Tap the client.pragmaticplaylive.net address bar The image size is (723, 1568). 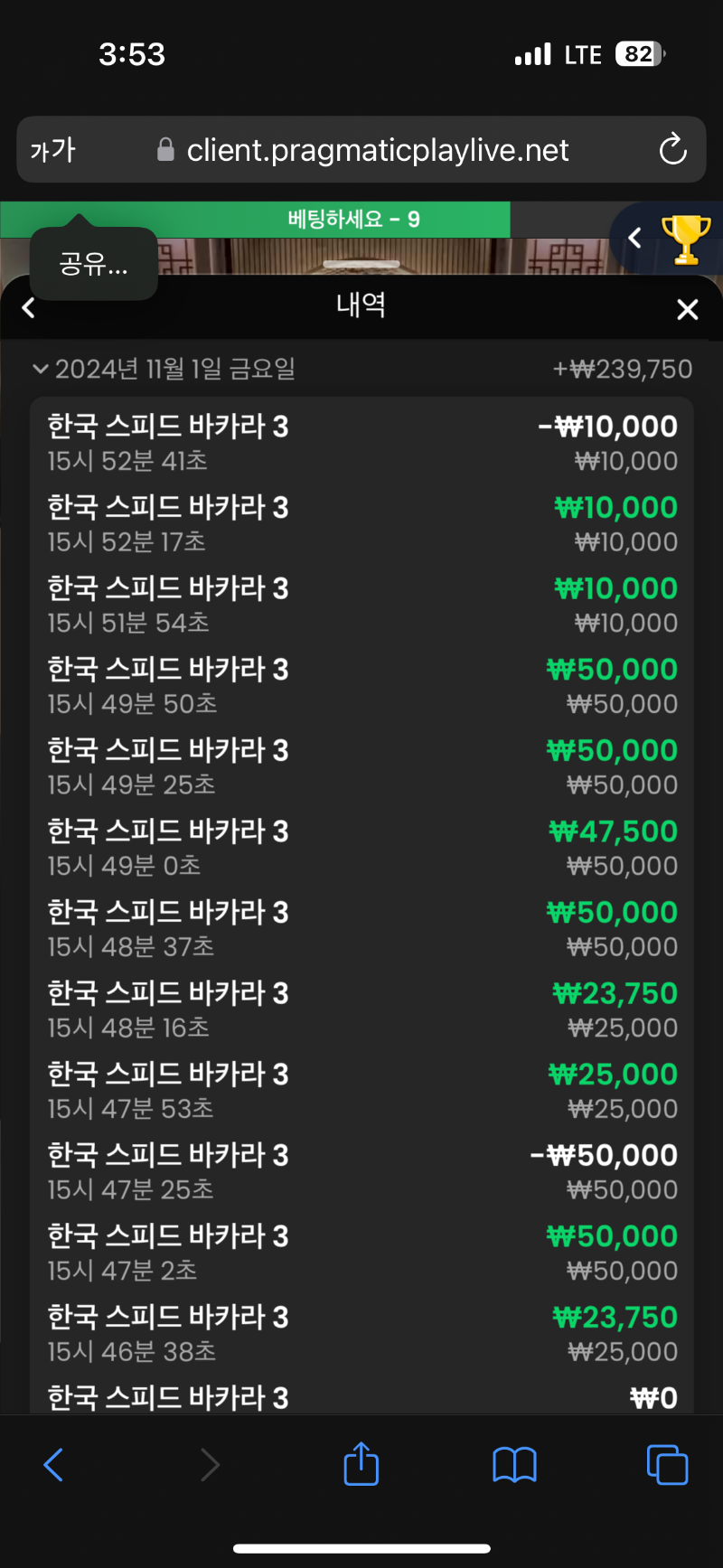coord(361,150)
